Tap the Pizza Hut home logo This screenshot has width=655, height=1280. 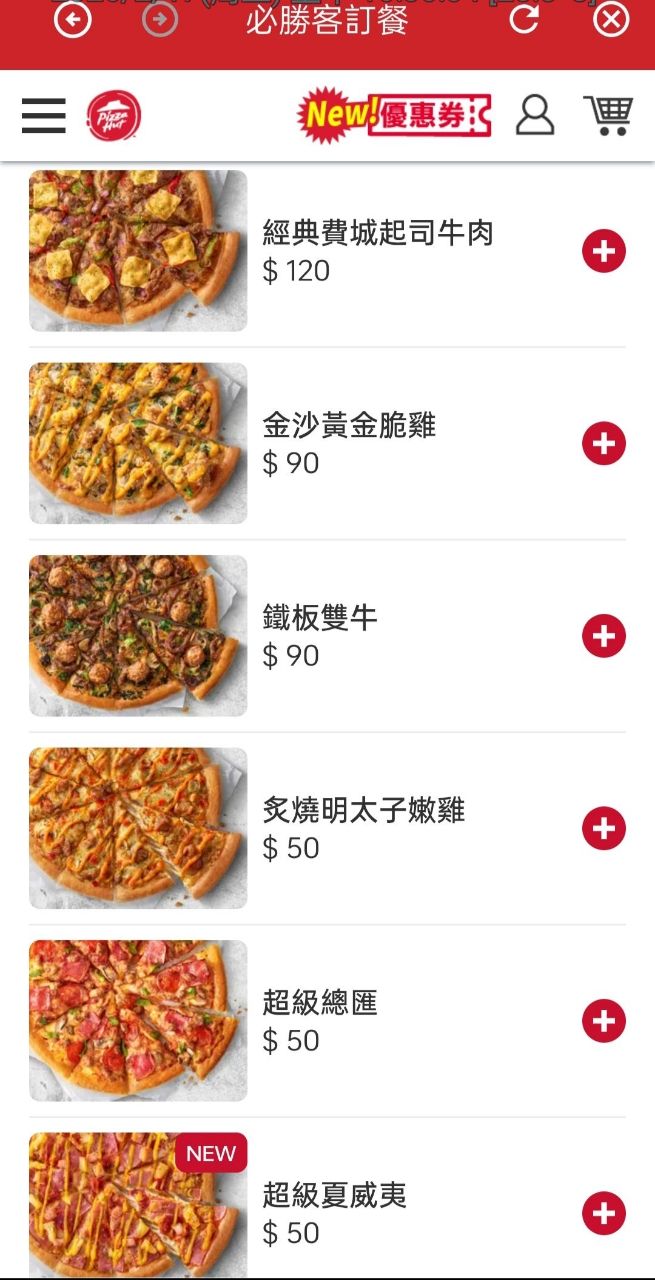(114, 116)
